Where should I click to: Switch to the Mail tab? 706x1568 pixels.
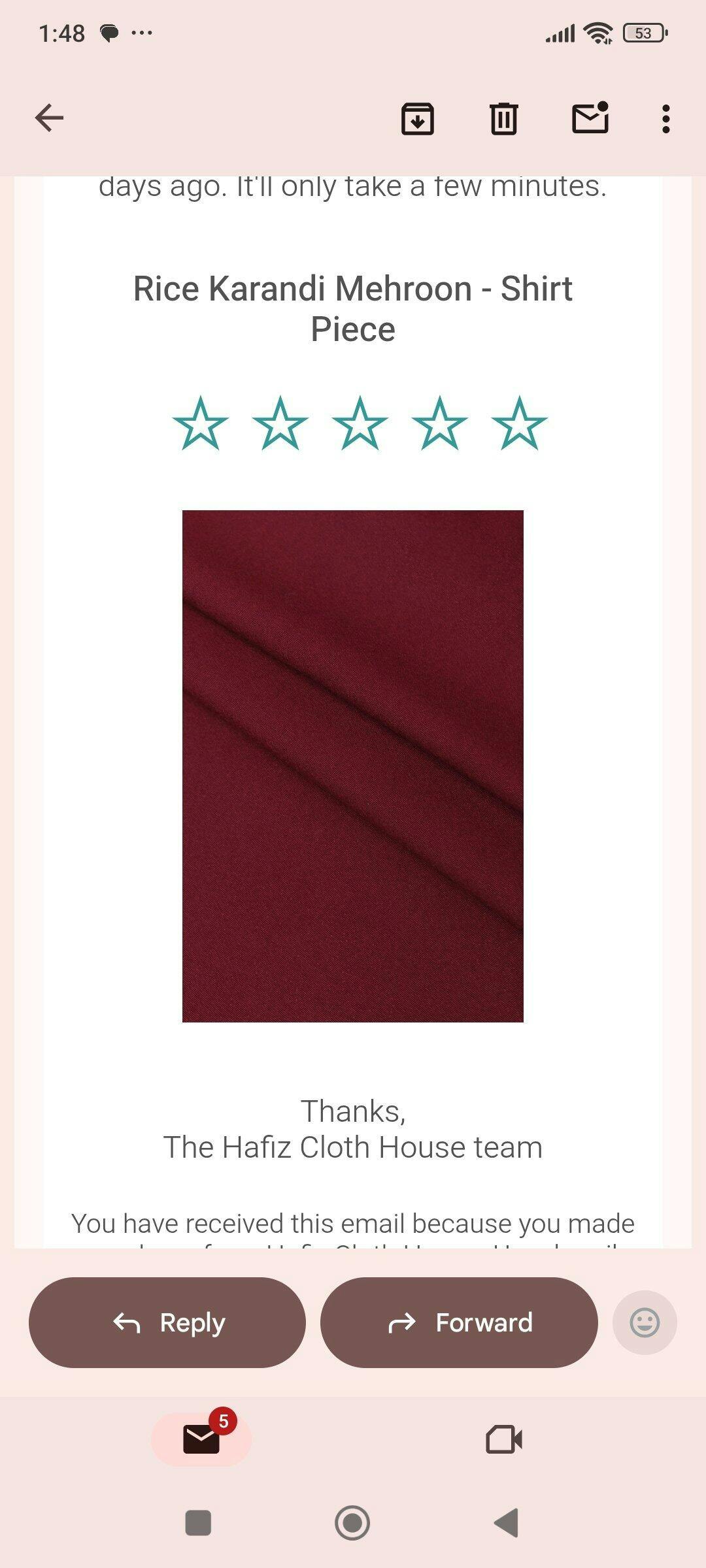[201, 1439]
